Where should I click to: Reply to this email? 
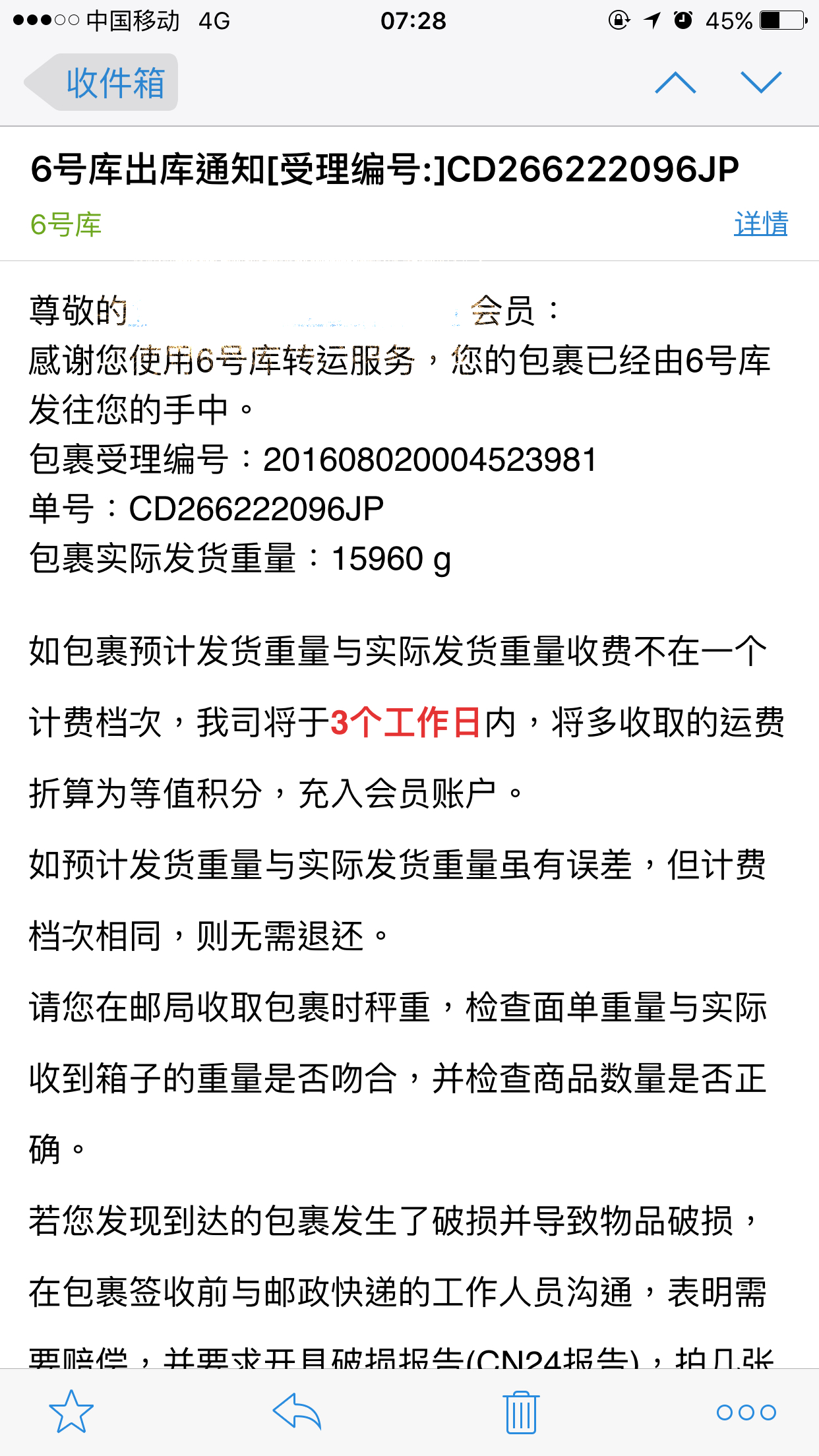click(297, 1410)
